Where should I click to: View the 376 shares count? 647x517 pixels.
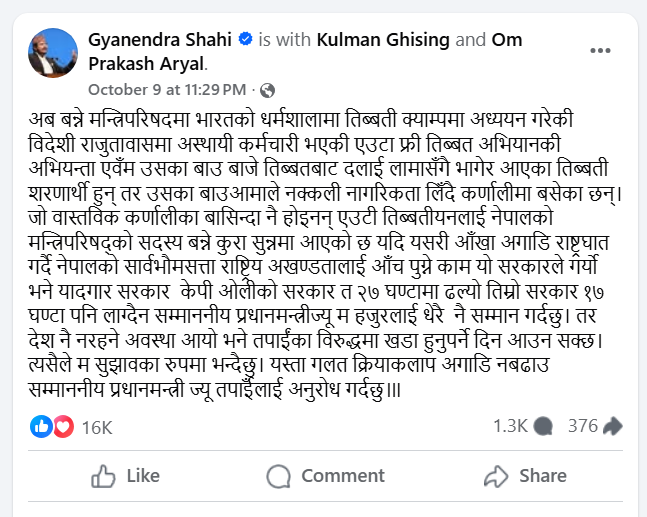pos(592,427)
